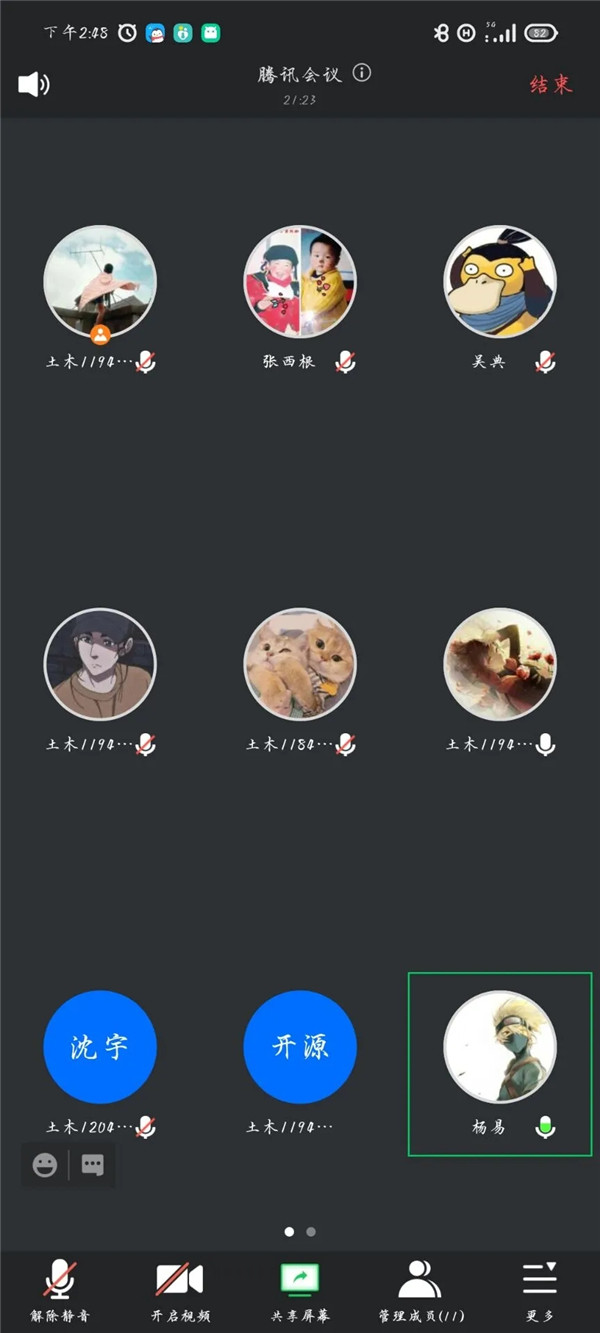
Task: Open the meeting info icon
Action: [x=362, y=73]
